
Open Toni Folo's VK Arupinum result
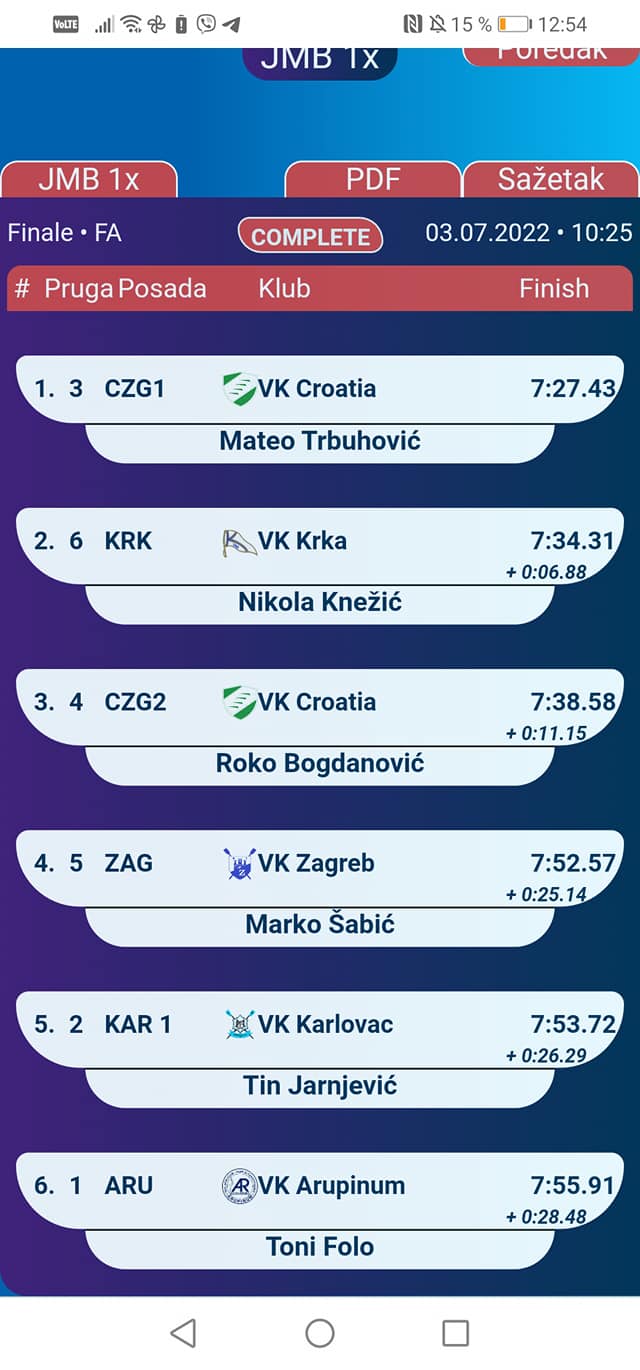[320, 1187]
